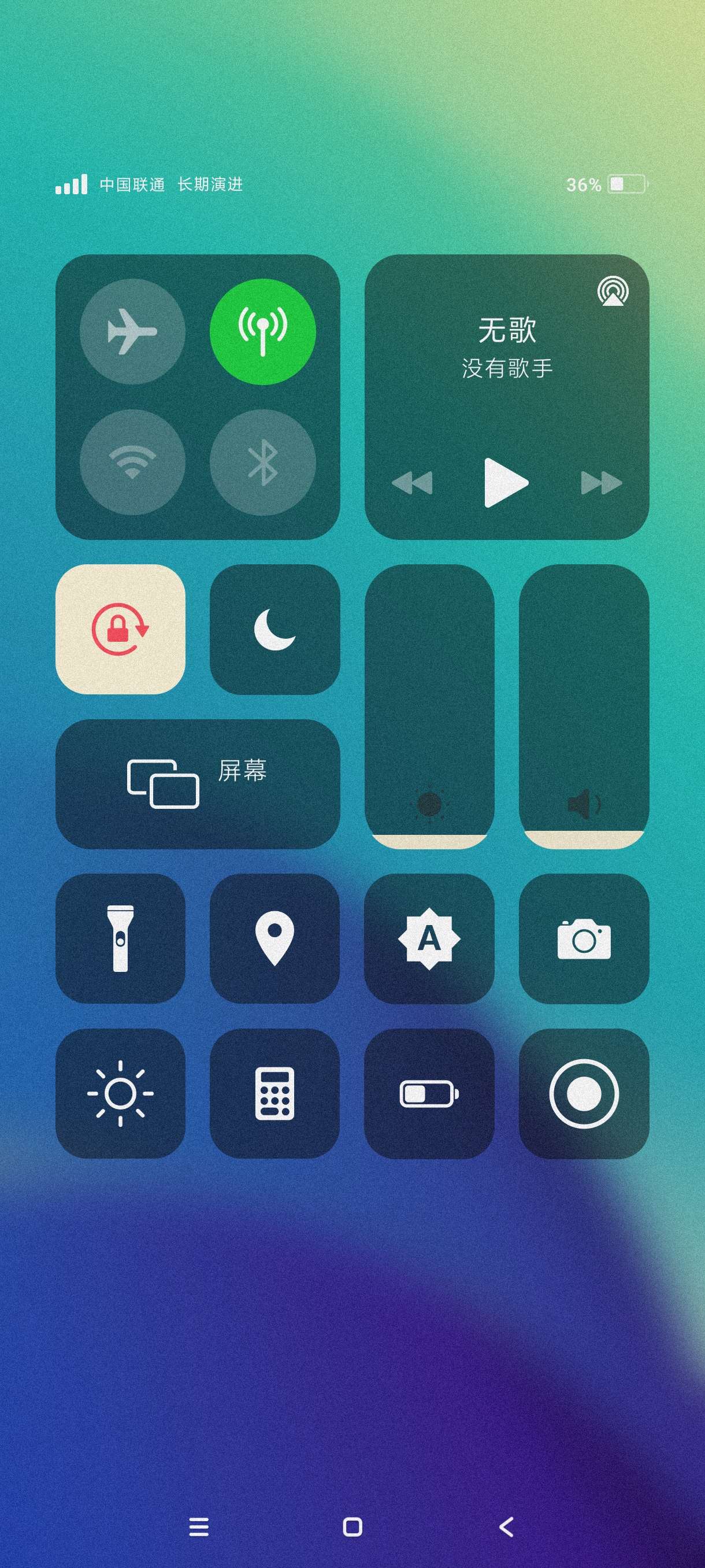Open the AirPlay output picker
705x1568 pixels.
612,291
